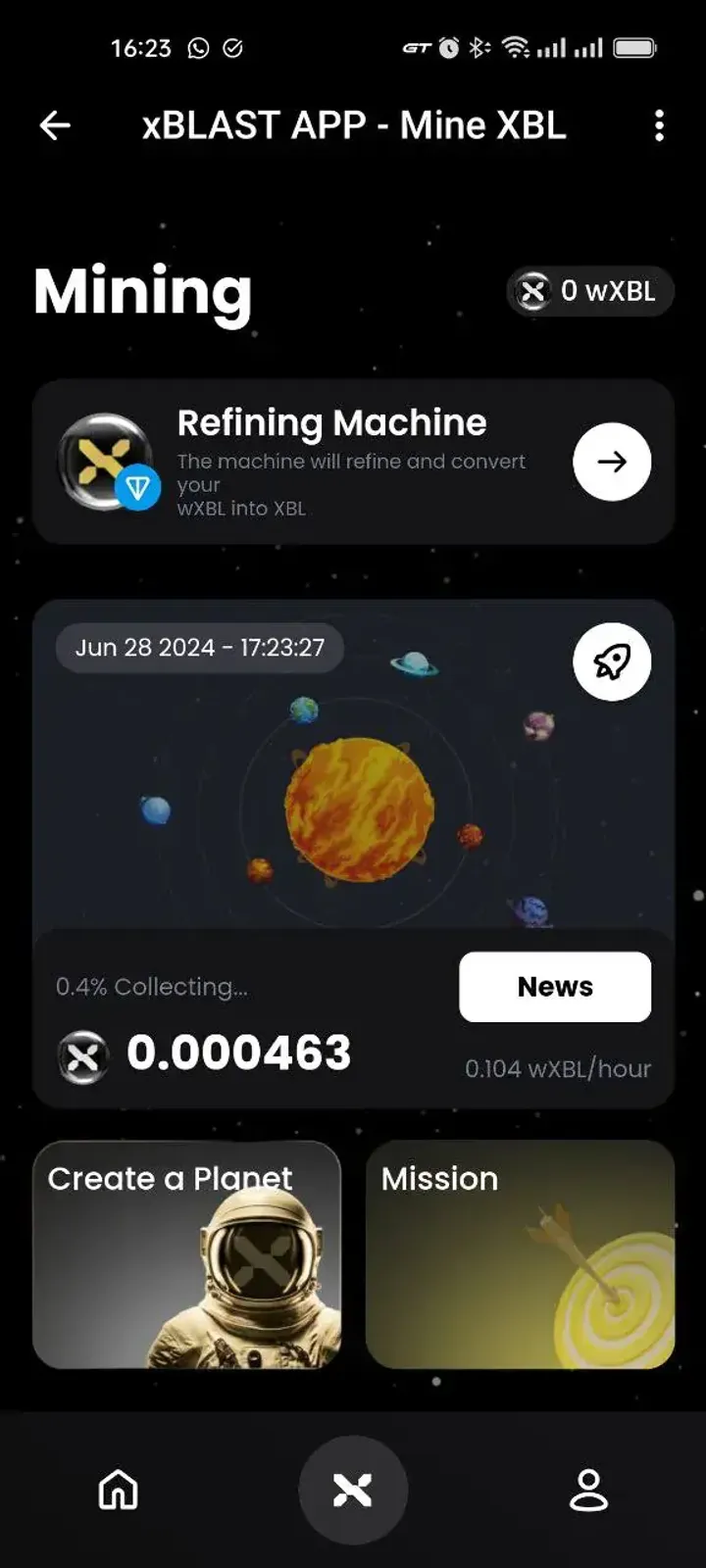Tap the rocket launch icon on planet view

611,661
